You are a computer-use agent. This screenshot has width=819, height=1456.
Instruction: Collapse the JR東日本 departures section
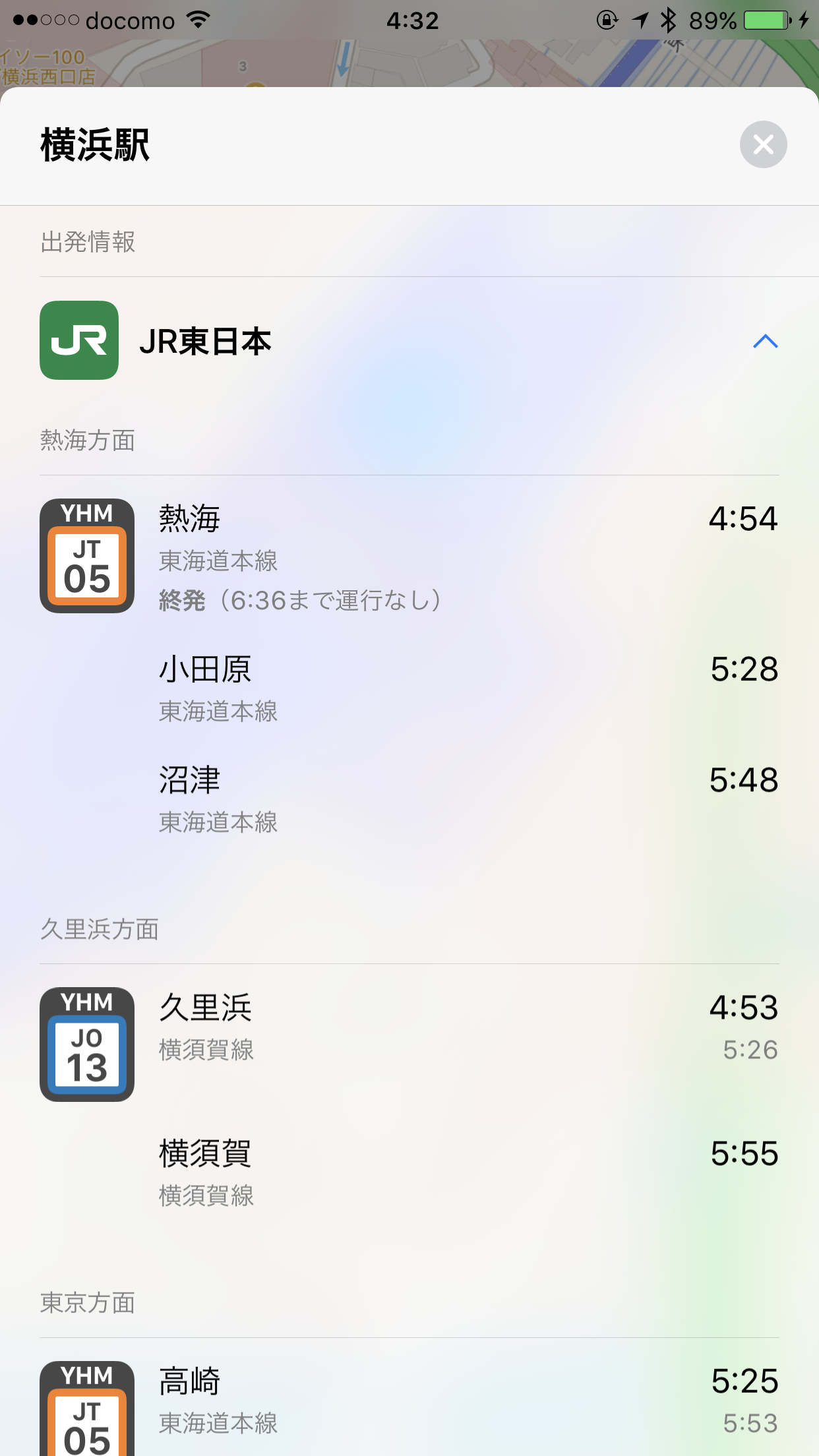pyautogui.click(x=765, y=341)
